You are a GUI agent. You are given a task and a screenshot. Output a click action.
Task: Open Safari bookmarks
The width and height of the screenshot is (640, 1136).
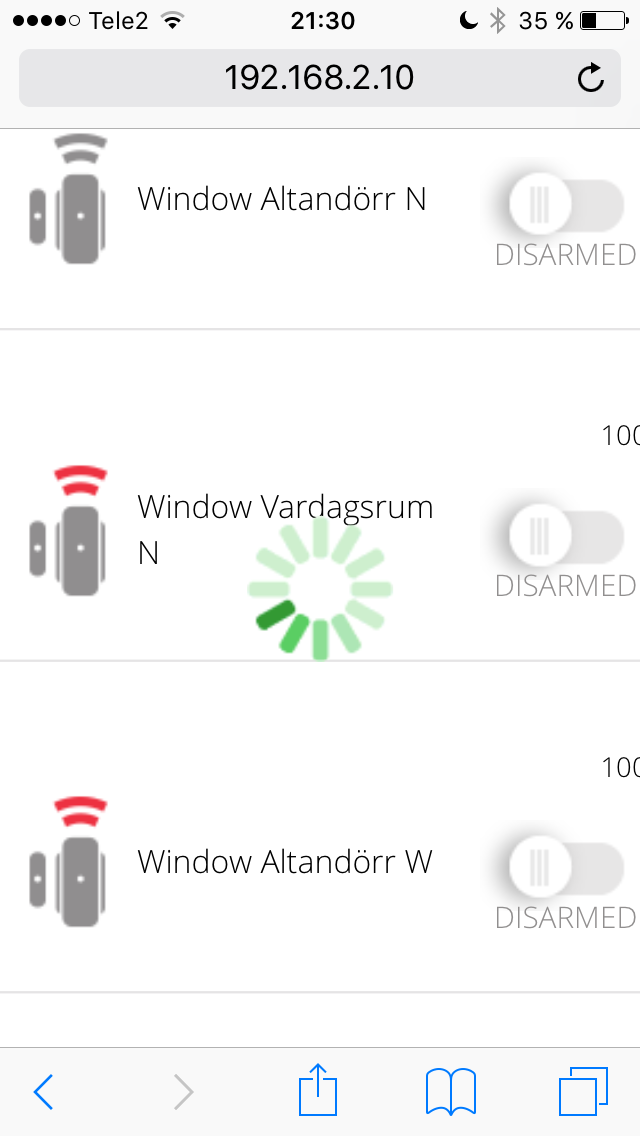tap(450, 1092)
